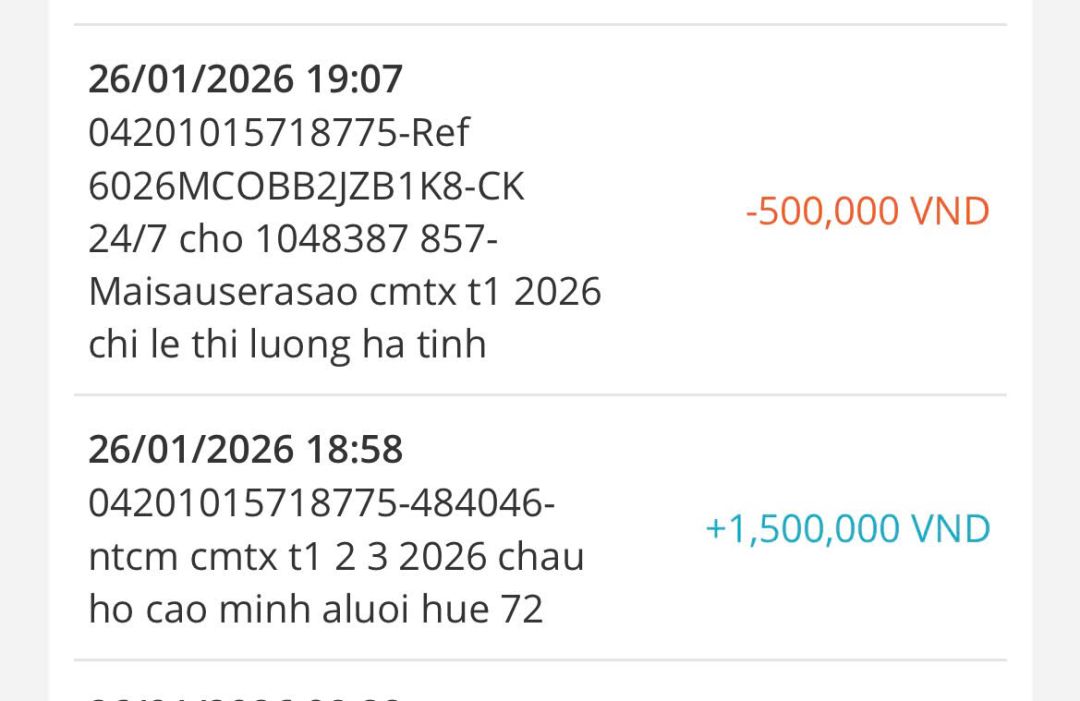
Task: Open the +1,500,000 VND transaction at 18:58
Action: point(540,528)
